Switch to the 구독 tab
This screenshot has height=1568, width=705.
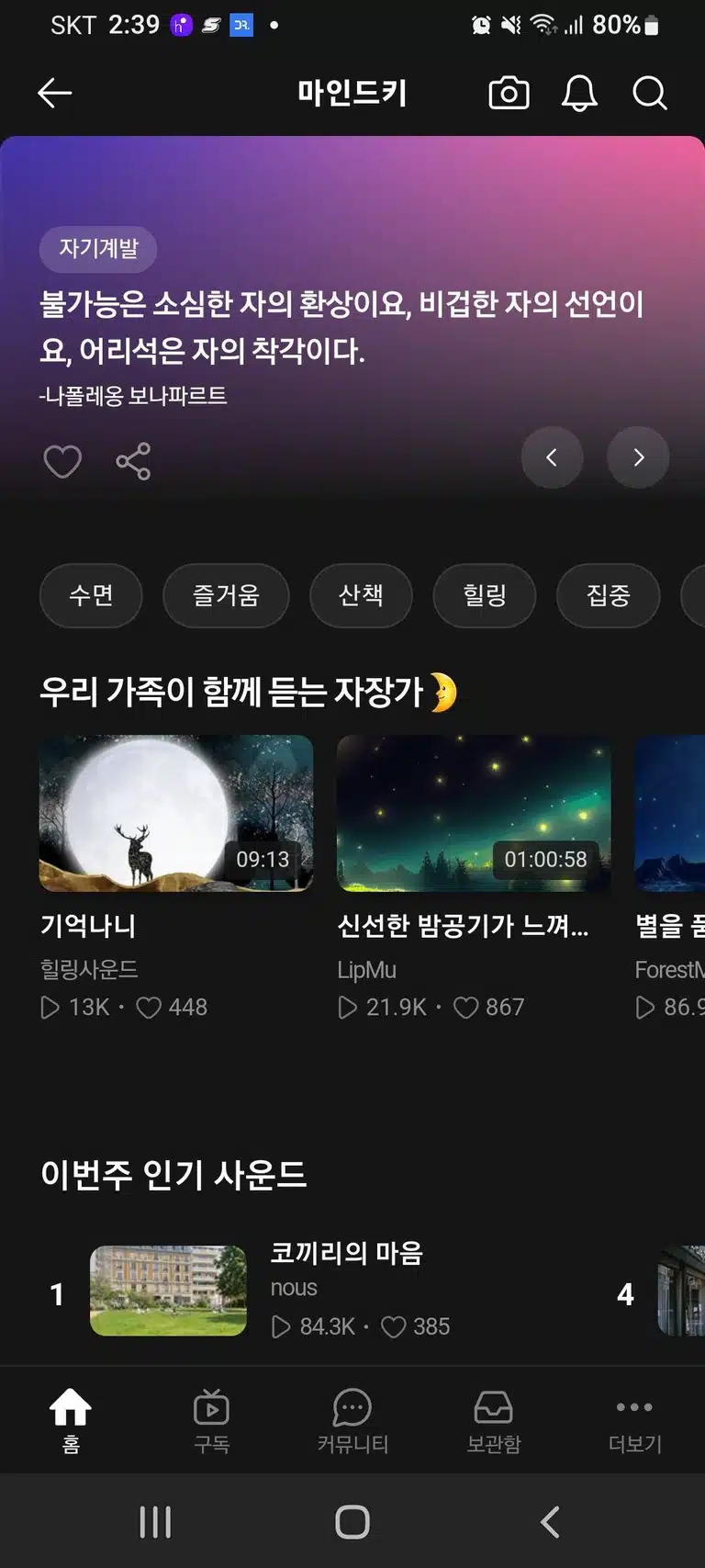coord(211,1421)
